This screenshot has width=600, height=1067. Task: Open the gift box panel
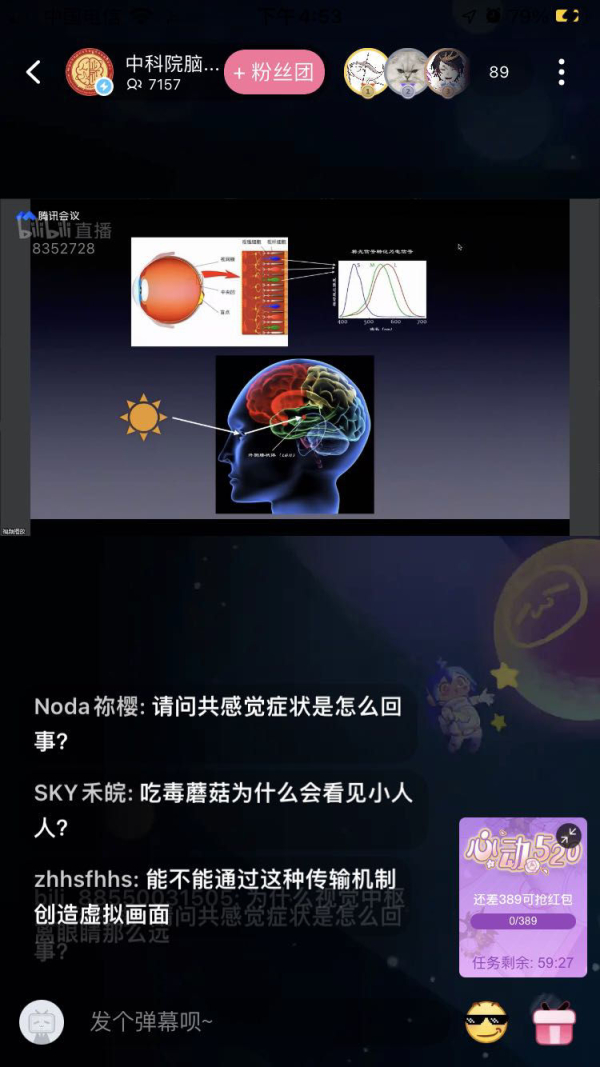[x=553, y=1022]
